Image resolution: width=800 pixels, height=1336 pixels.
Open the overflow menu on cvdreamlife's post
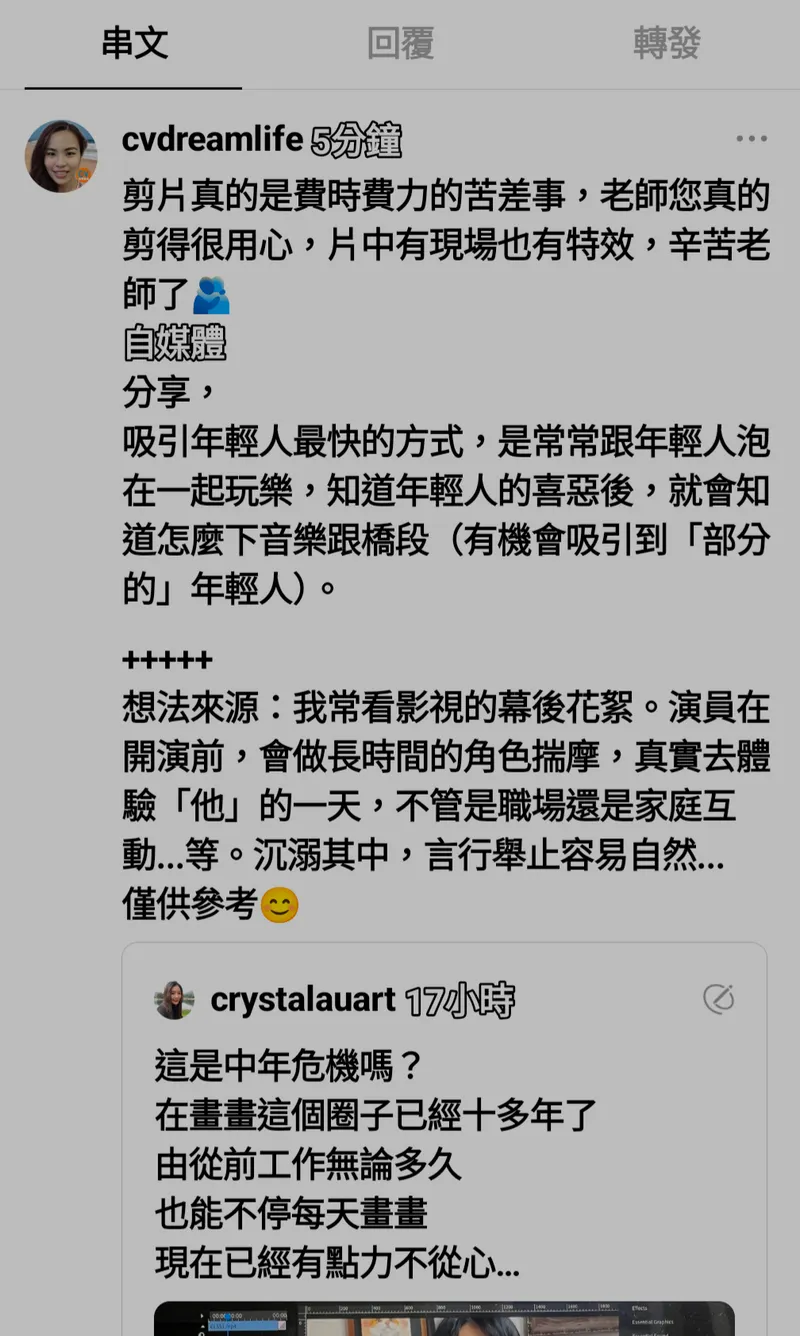coord(751,140)
